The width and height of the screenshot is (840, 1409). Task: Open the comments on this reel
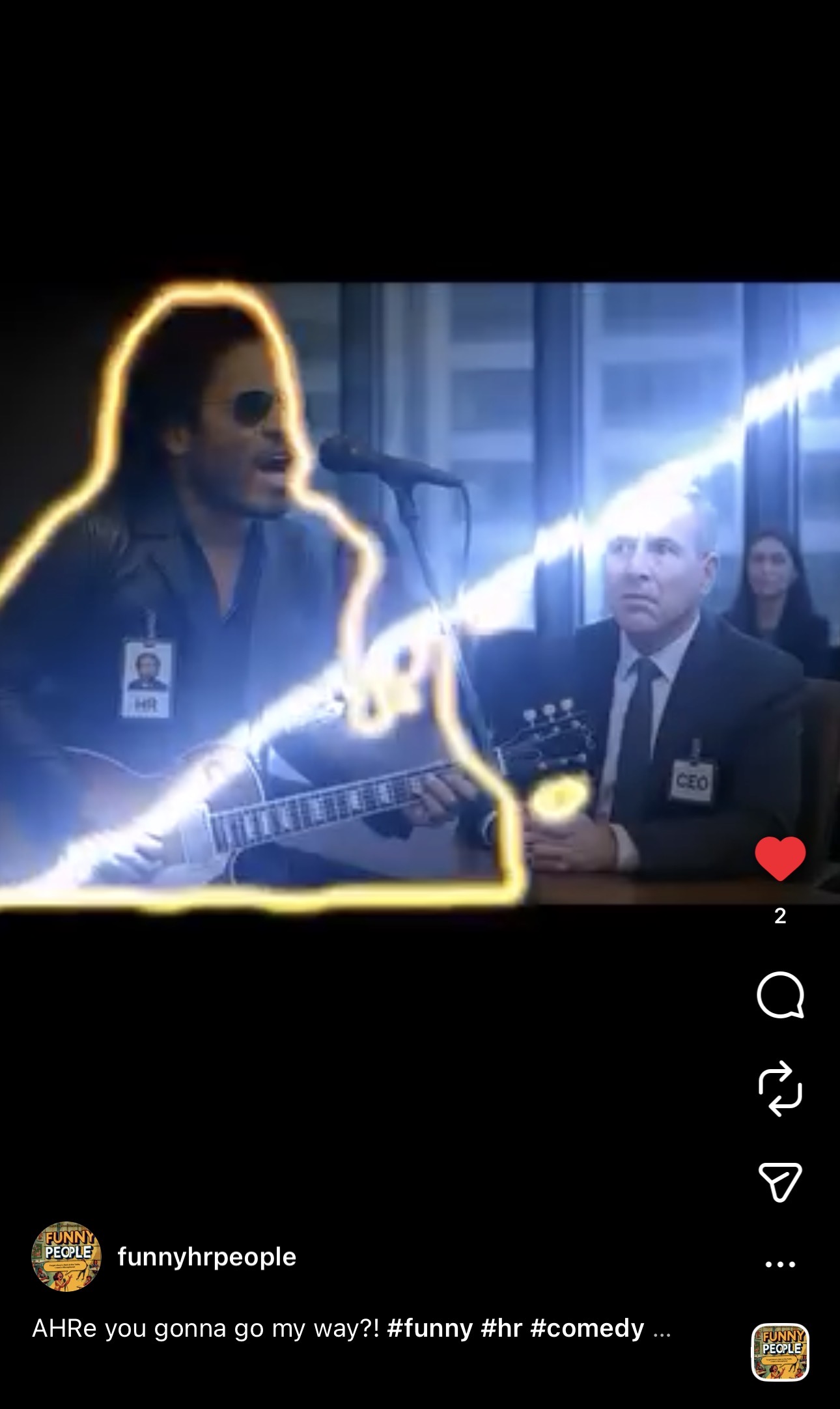tap(780, 995)
